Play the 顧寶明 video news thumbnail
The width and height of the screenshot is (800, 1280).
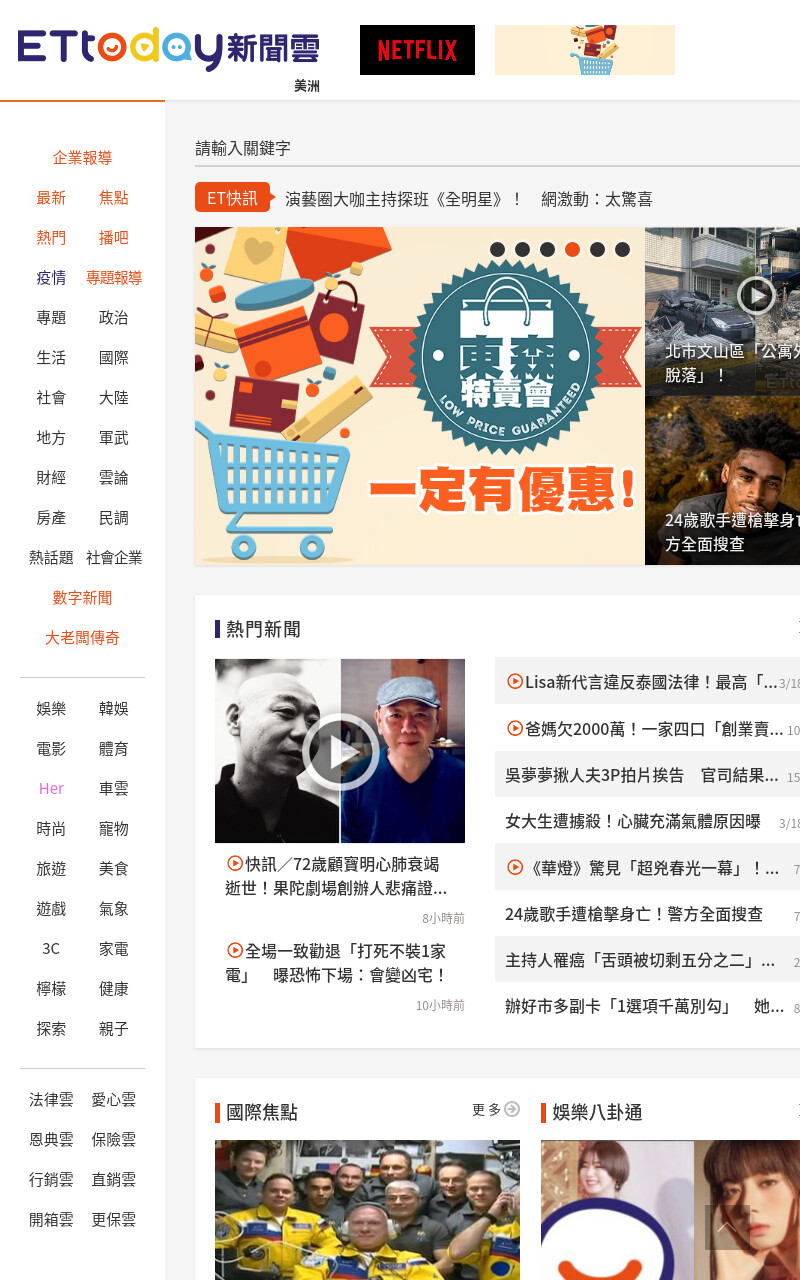point(340,751)
